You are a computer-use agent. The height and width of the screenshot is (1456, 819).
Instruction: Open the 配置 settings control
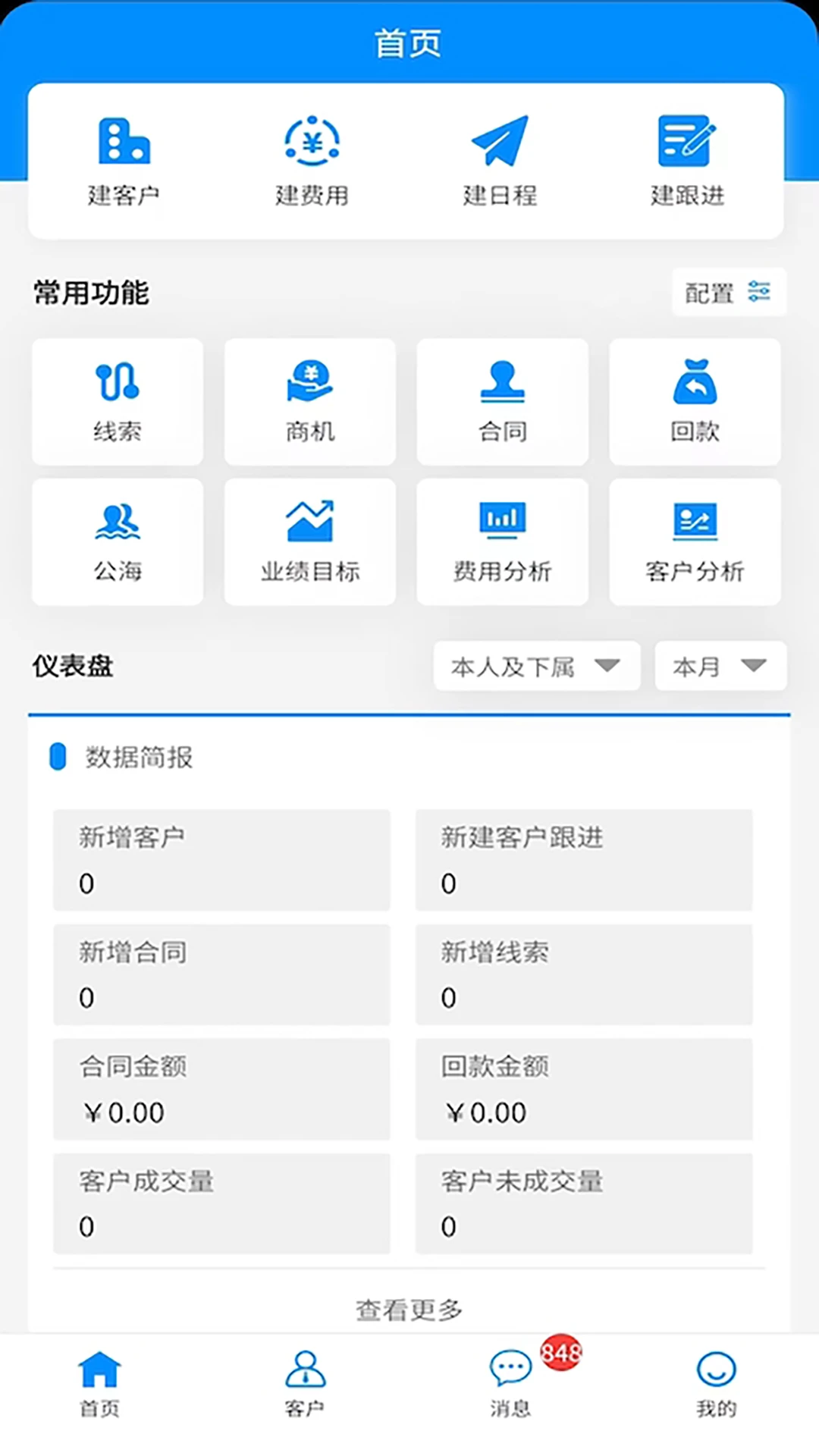(x=728, y=292)
